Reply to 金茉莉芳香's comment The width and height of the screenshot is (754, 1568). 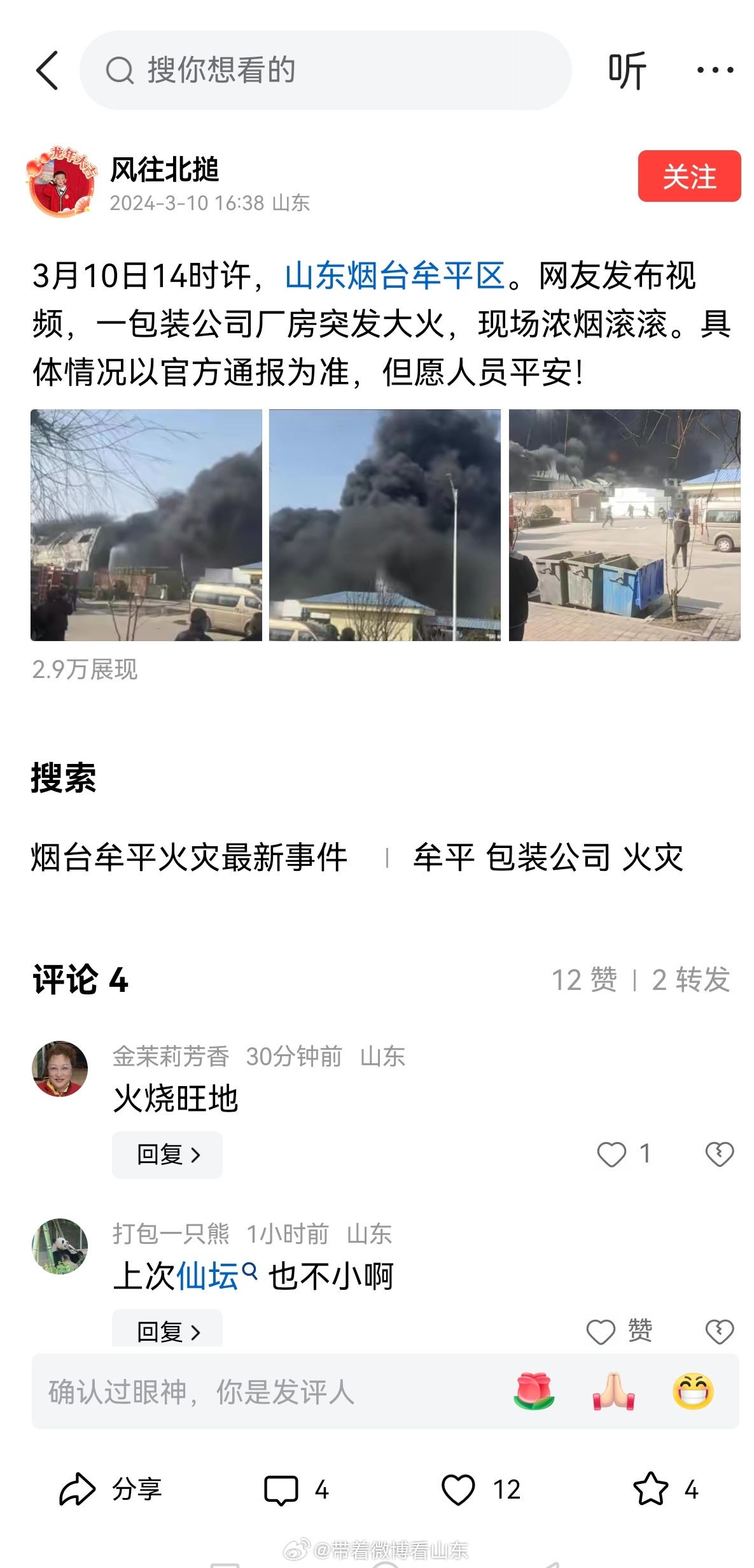point(167,1154)
